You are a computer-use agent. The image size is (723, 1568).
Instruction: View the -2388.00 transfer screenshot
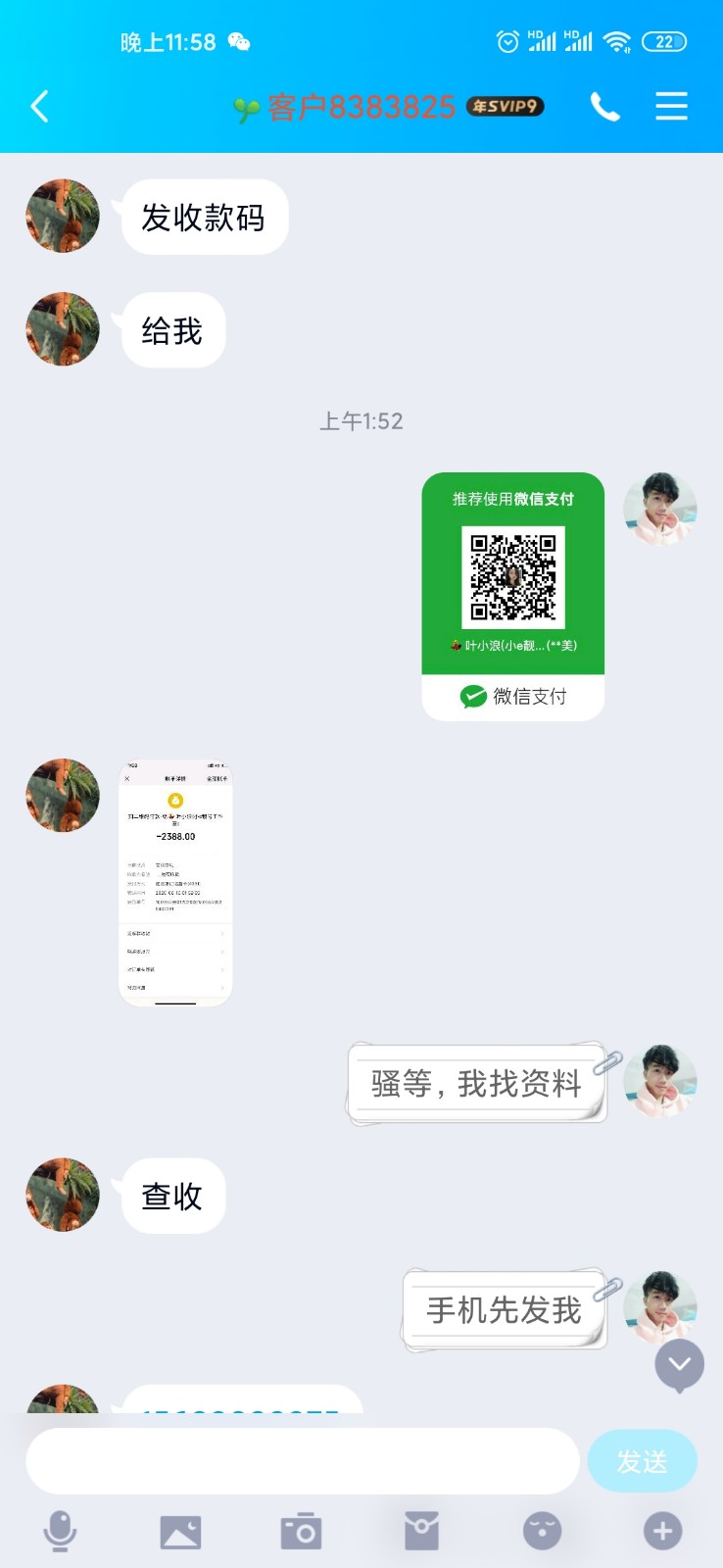click(x=175, y=883)
